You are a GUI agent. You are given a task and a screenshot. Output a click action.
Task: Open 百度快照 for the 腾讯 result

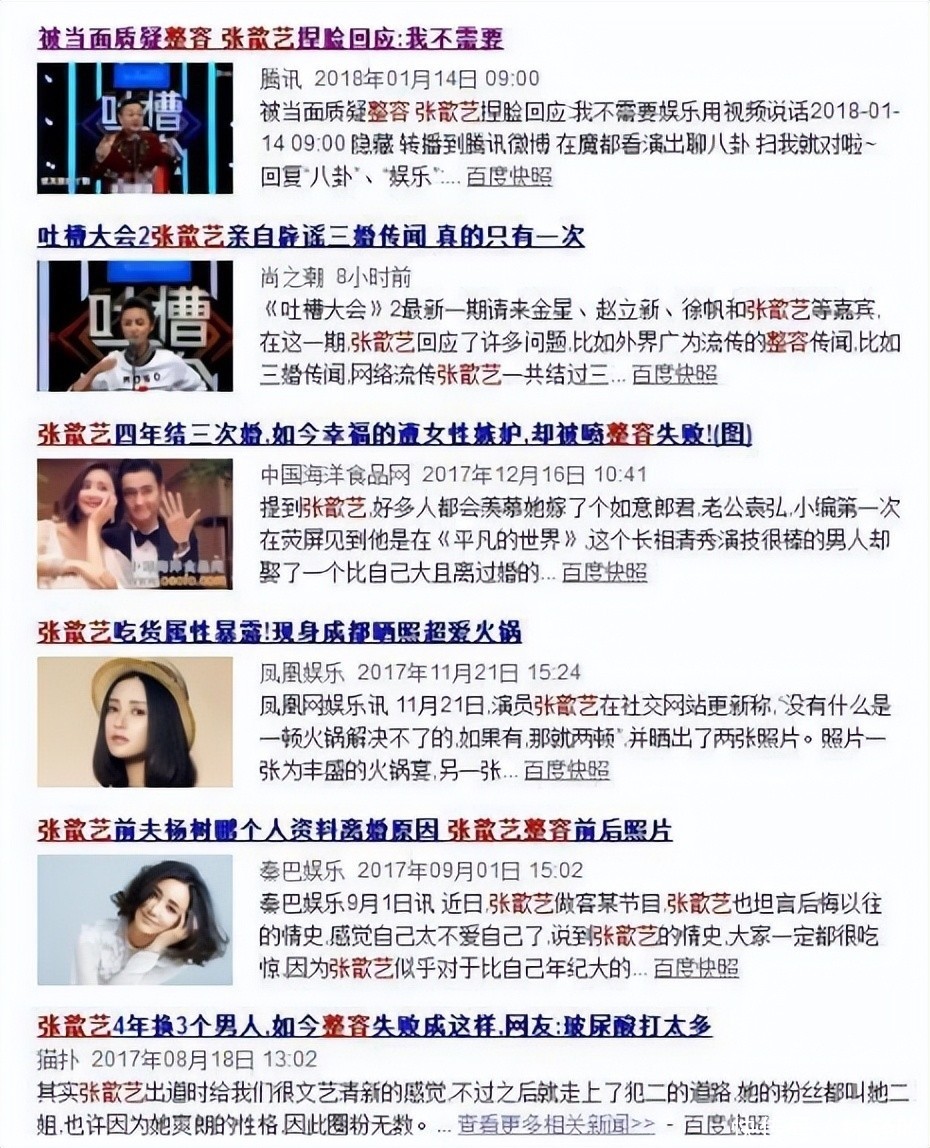[x=510, y=177]
